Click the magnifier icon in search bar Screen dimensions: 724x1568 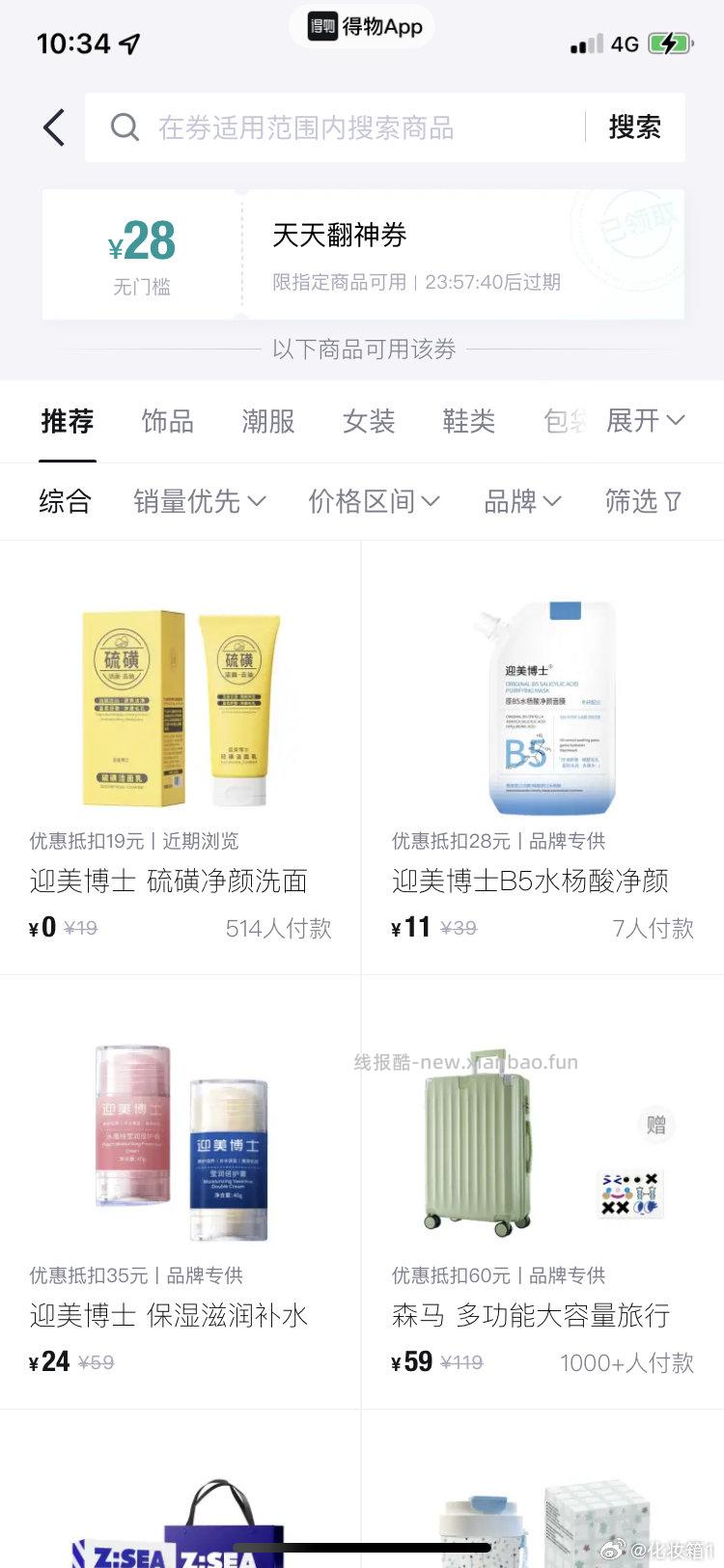click(125, 126)
